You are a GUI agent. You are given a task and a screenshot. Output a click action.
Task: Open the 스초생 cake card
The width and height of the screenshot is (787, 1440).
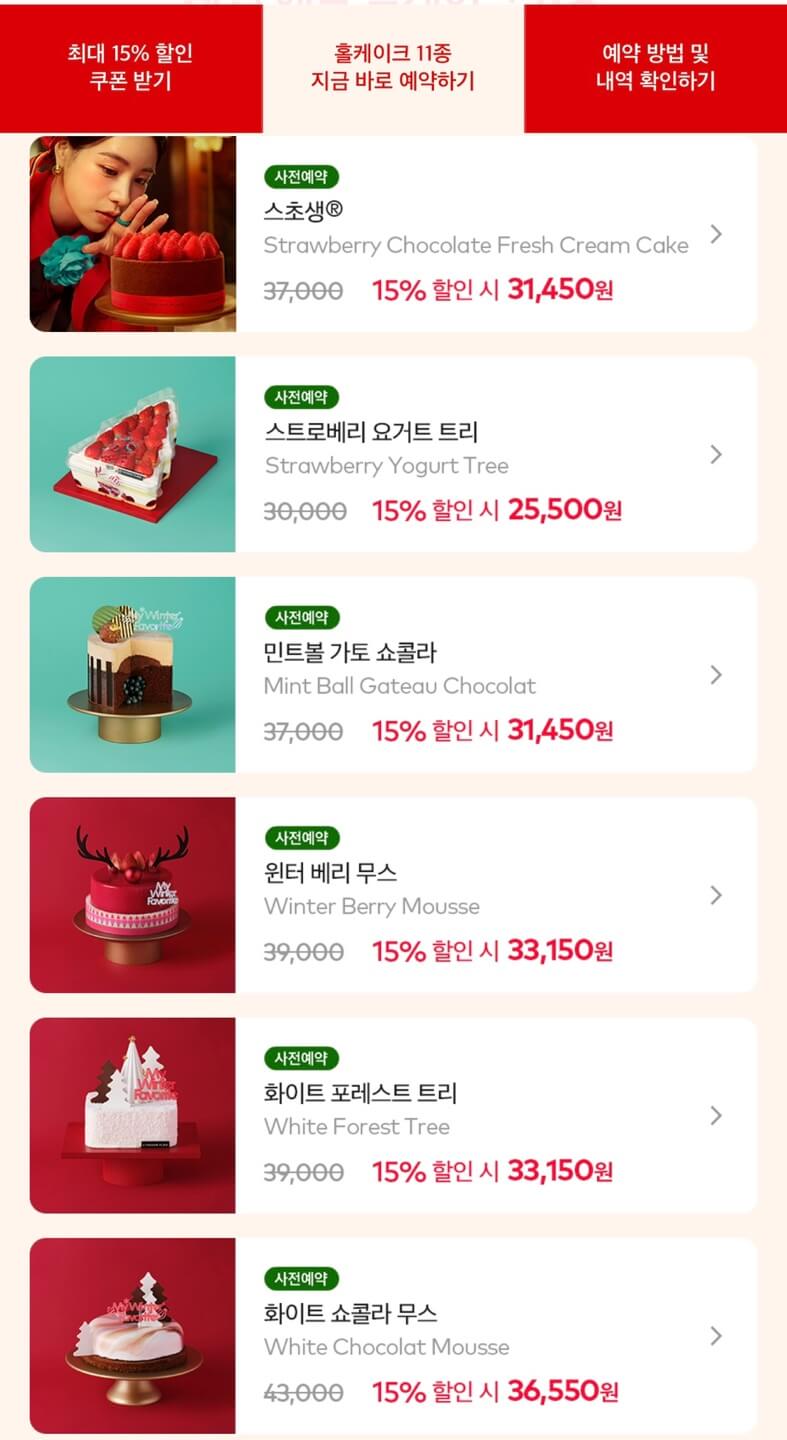(x=393, y=234)
